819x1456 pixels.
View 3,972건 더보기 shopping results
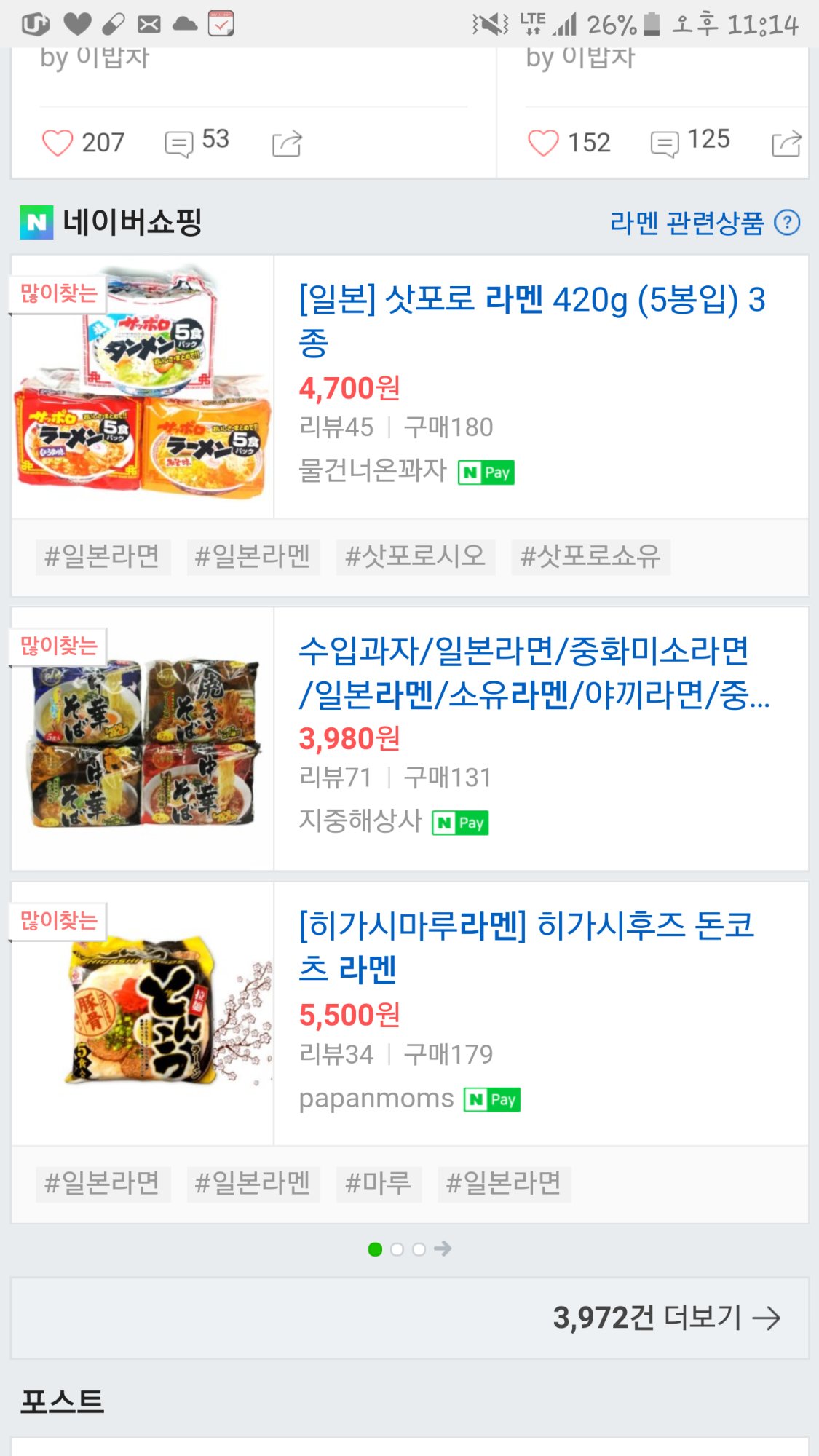click(x=666, y=1318)
